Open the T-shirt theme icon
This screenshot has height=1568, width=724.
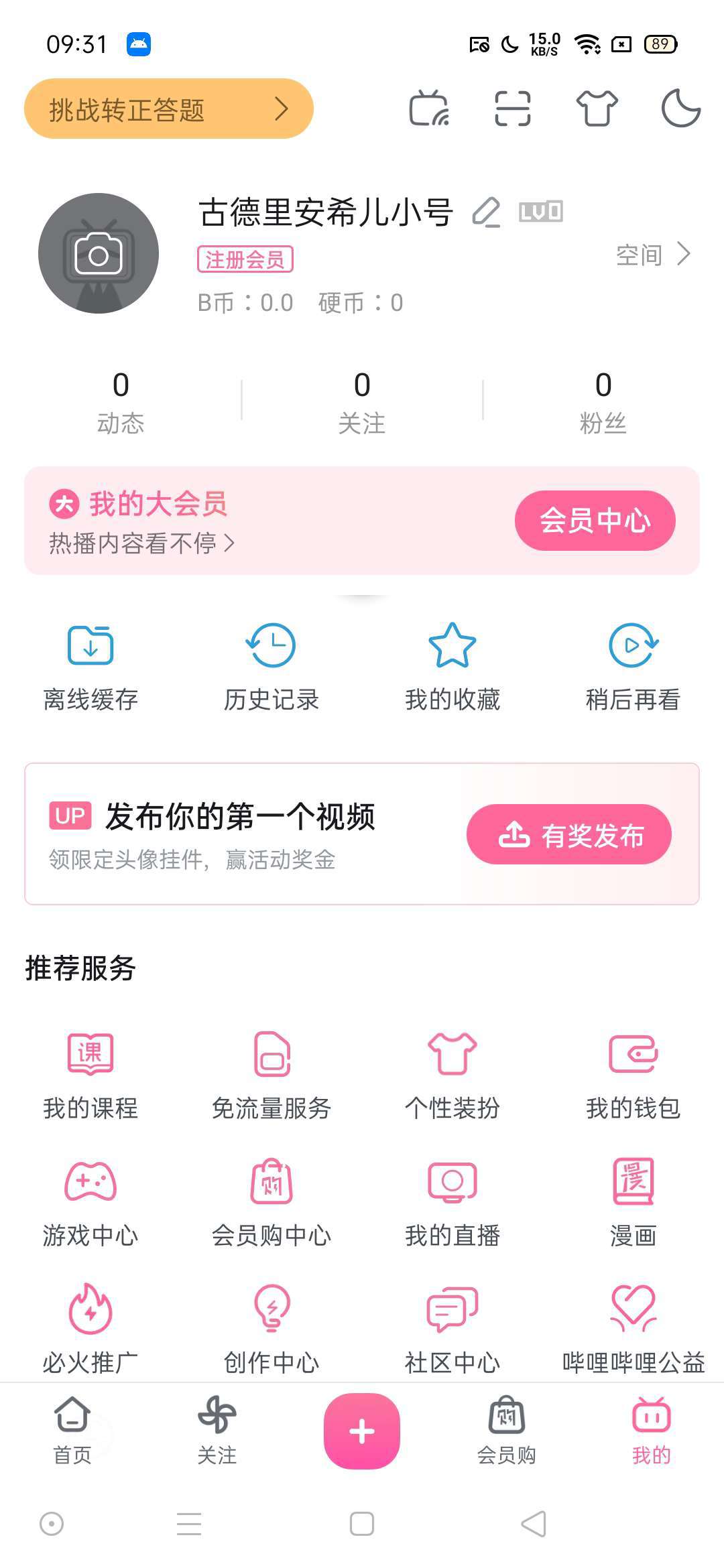click(x=597, y=109)
